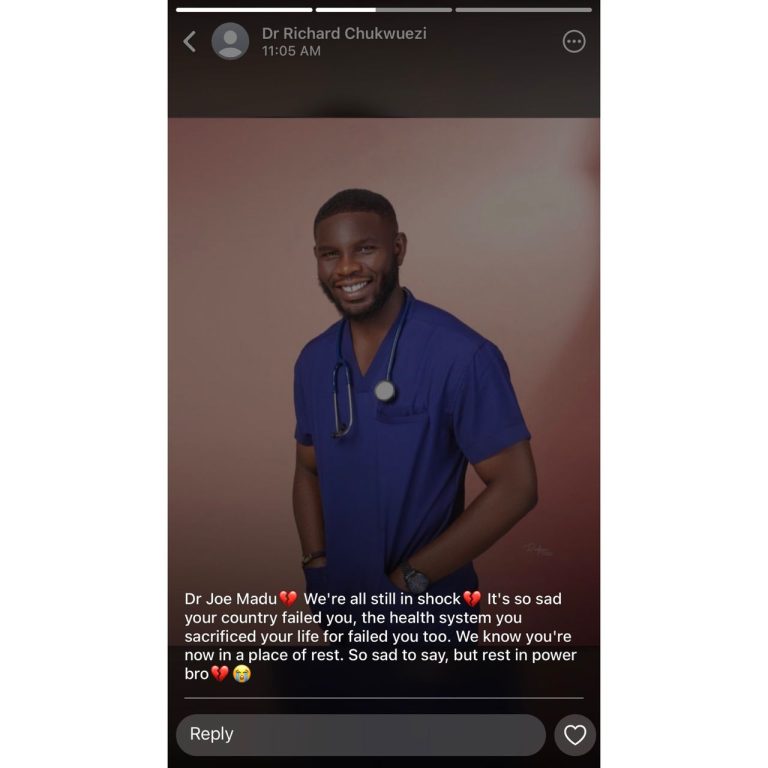
Task: Open the three-dot options menu
Action: coord(574,41)
